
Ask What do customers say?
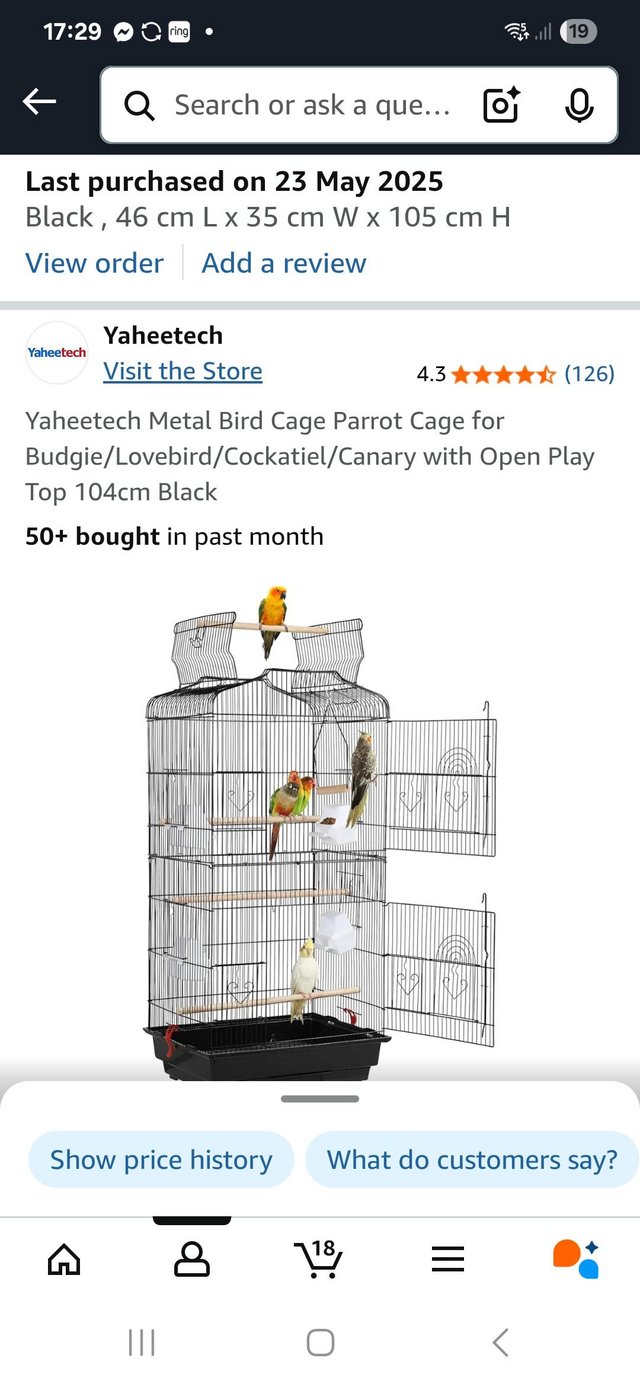click(472, 1160)
